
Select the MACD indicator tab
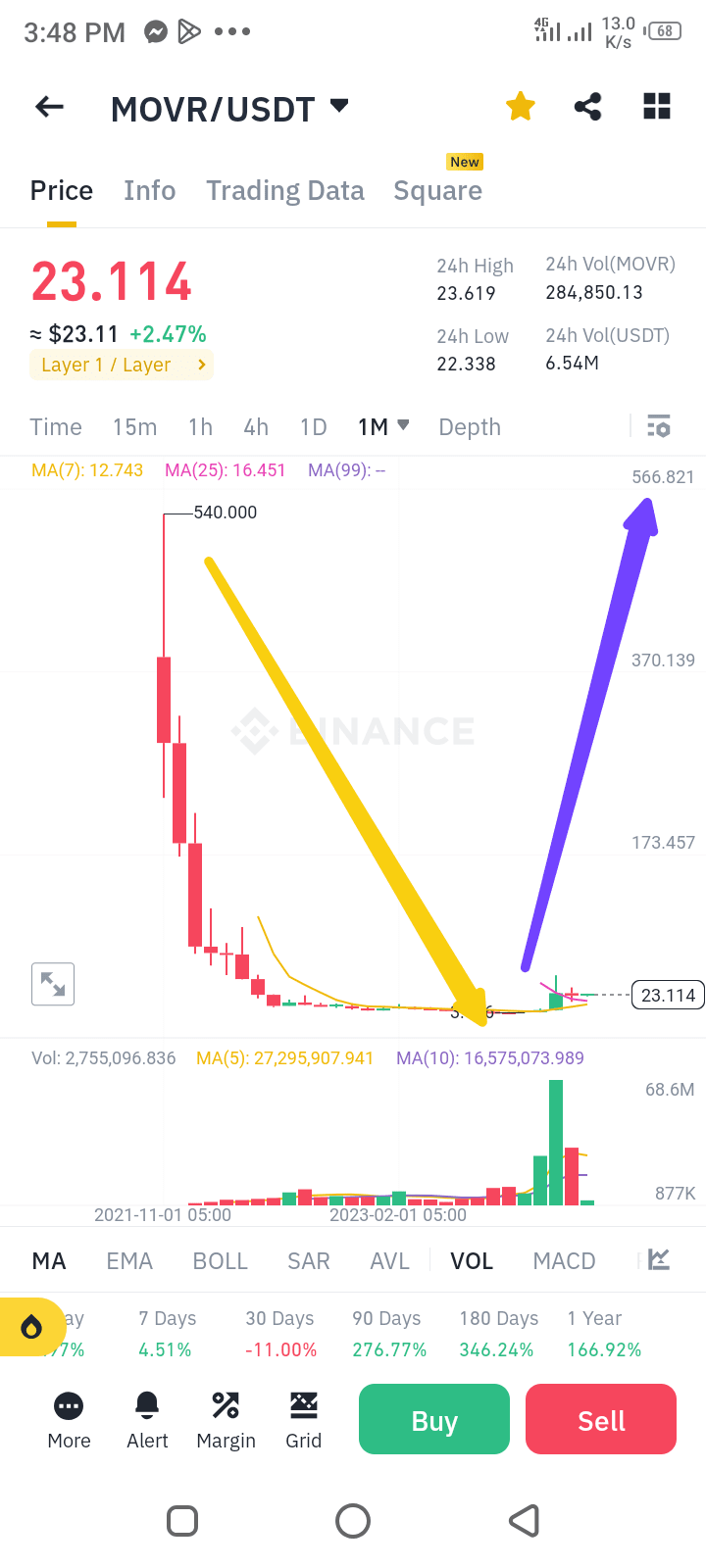564,1261
